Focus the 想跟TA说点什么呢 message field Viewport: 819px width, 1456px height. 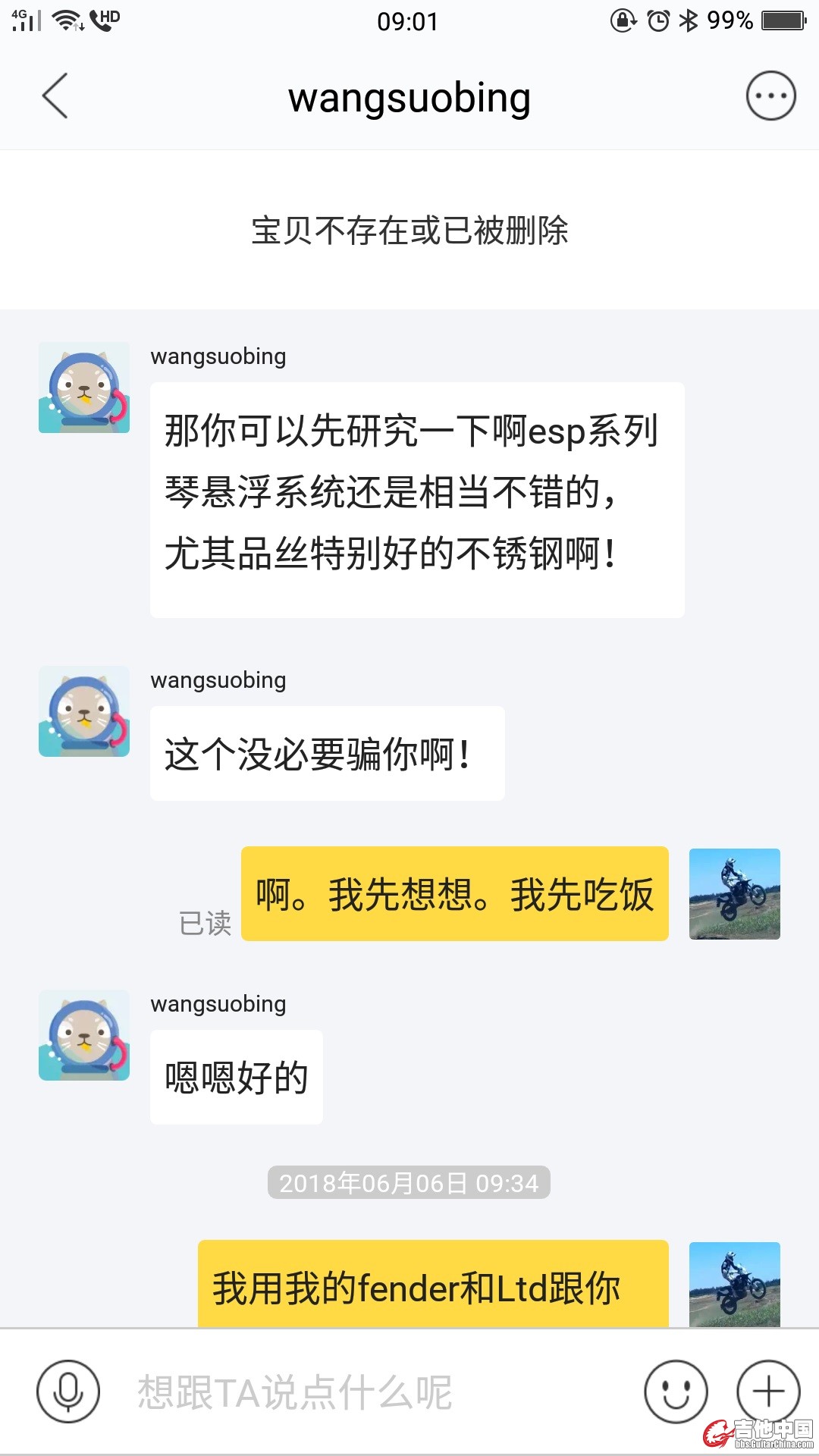tap(372, 1392)
